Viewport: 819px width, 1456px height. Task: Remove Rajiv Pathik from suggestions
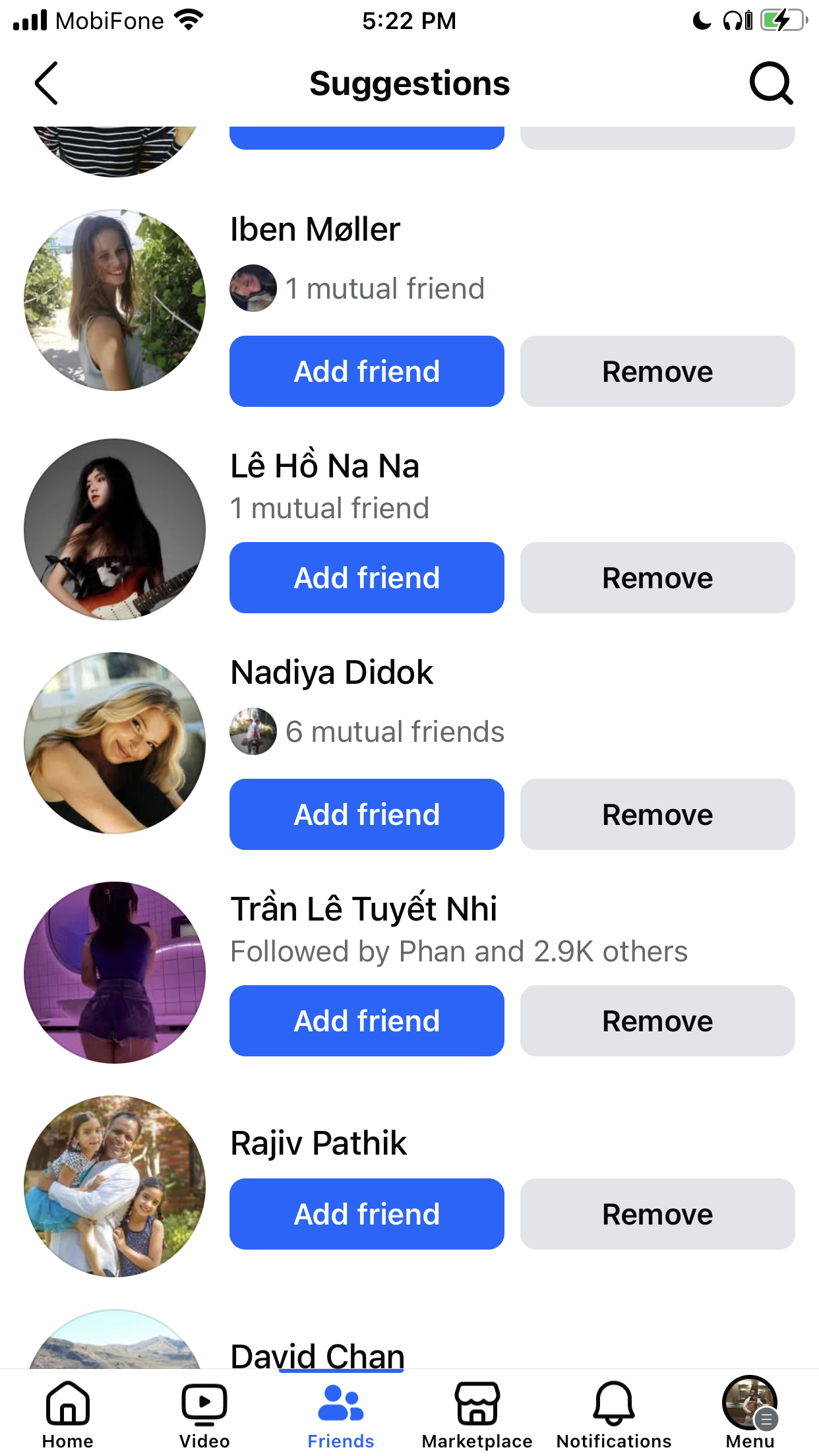[657, 1214]
